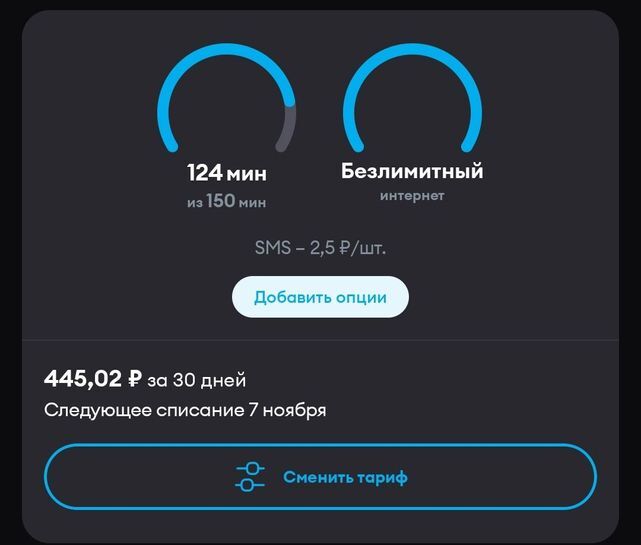
Task: Open Сменить тариф to change plan
Action: (320, 477)
